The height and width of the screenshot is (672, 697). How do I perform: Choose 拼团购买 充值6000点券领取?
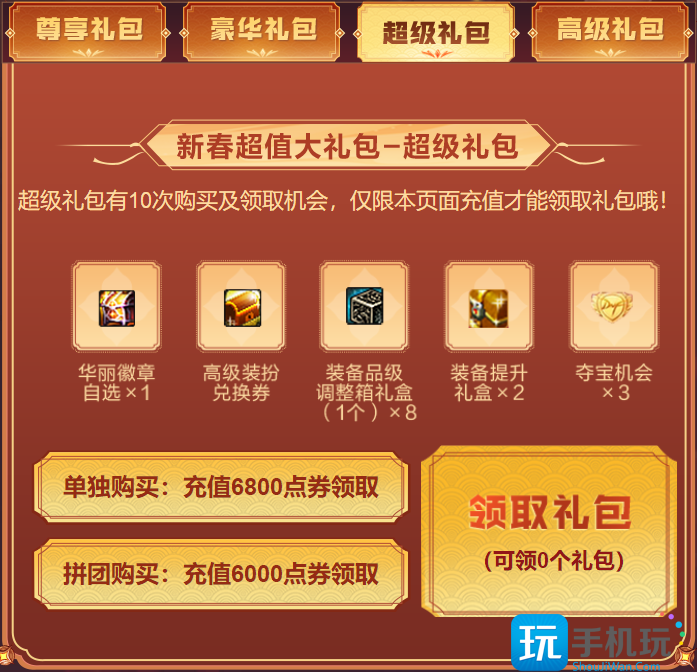coord(221,574)
